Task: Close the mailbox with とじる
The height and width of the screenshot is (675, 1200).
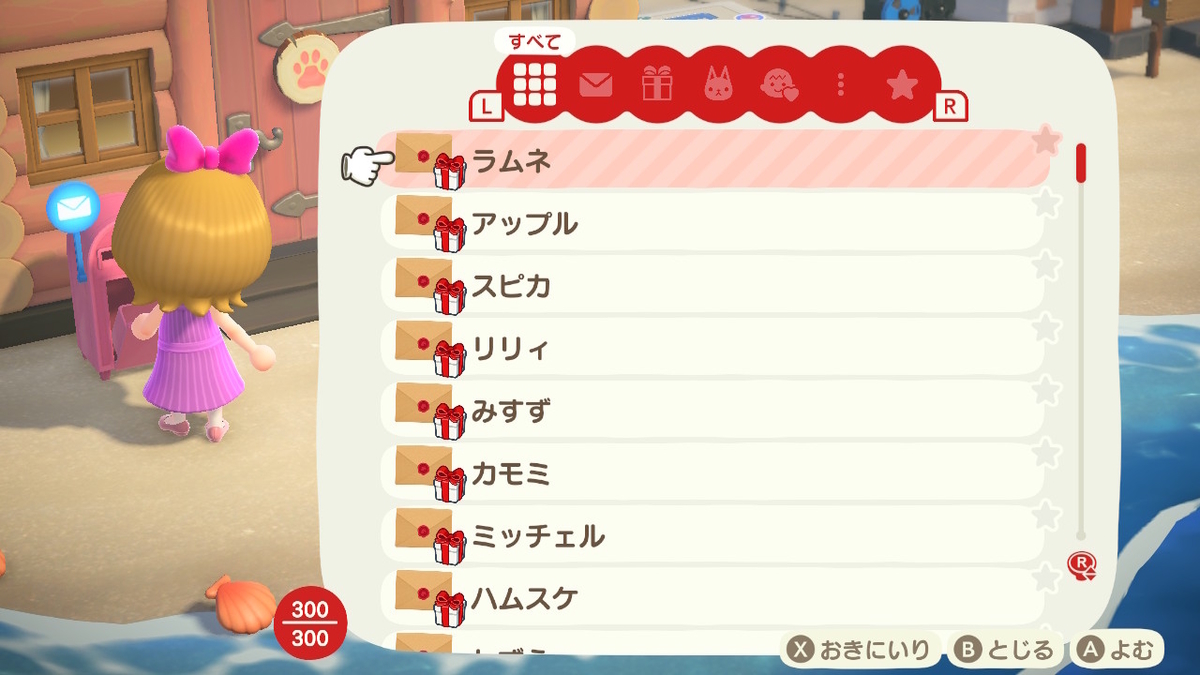Action: [x=1005, y=650]
